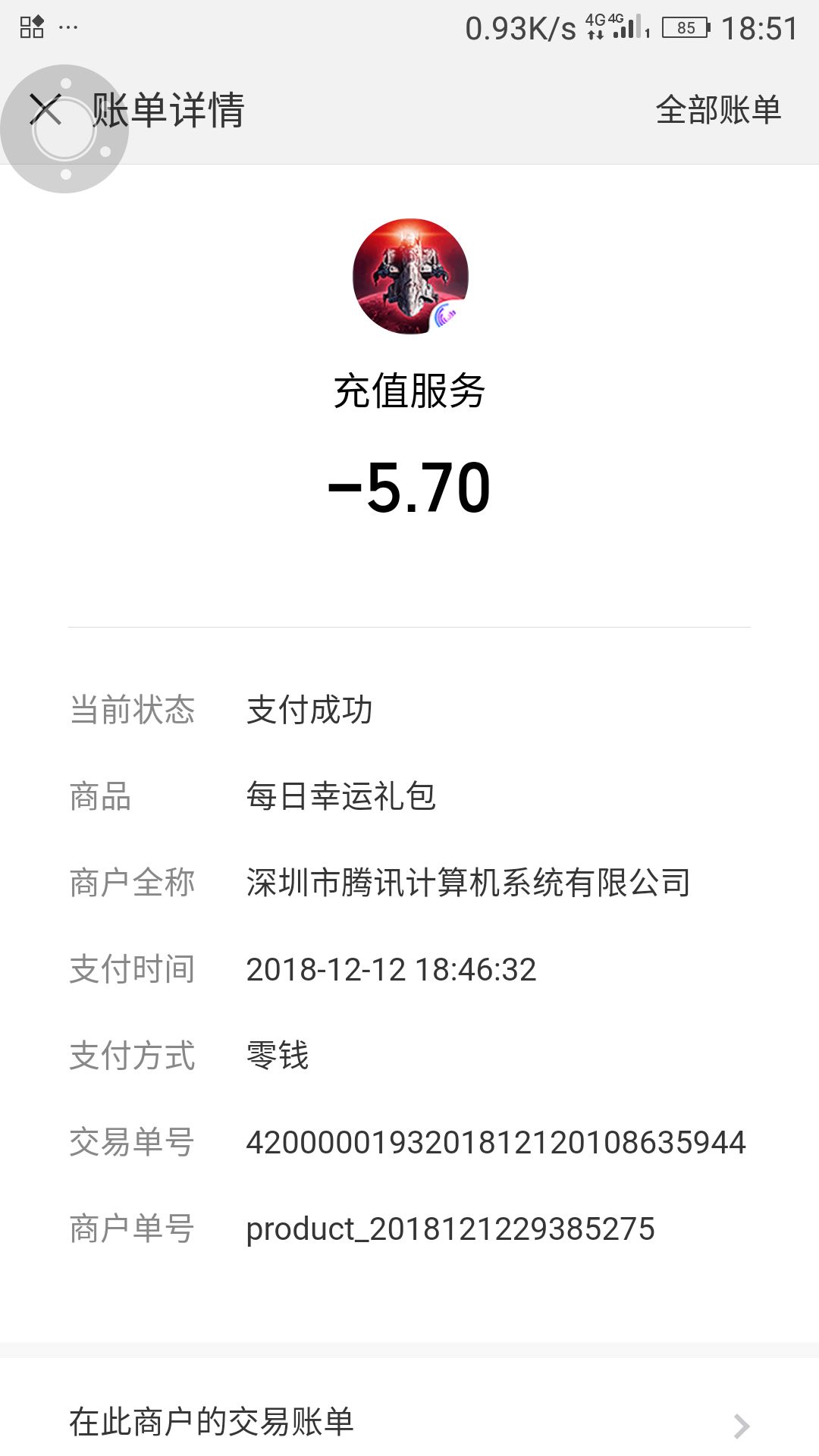819x1456 pixels.
Task: Open 全部账单 to view all bills
Action: (x=718, y=110)
